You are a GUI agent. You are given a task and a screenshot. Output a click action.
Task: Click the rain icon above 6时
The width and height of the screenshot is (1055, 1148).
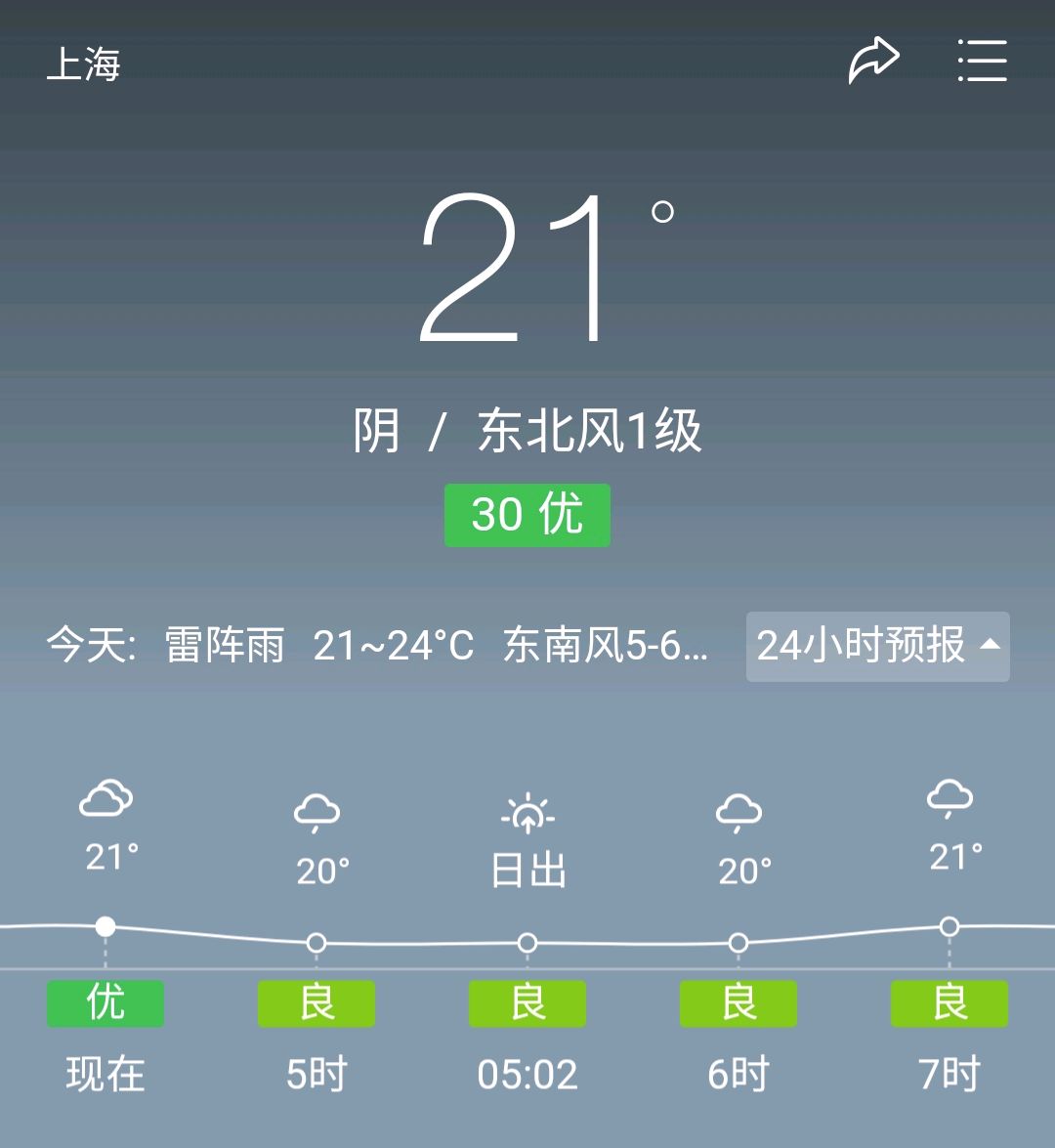738,811
